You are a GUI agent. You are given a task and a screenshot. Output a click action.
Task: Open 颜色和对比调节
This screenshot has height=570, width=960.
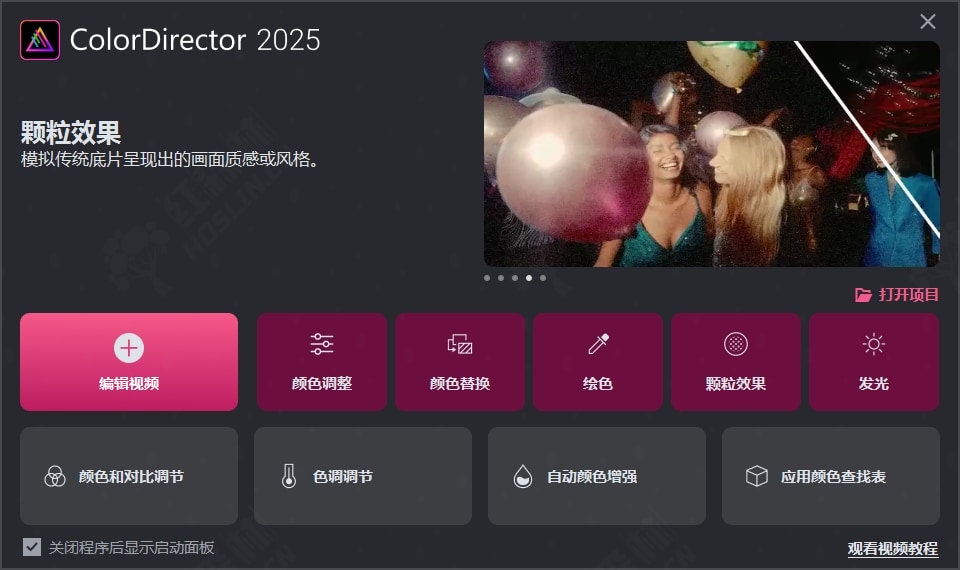[129, 477]
